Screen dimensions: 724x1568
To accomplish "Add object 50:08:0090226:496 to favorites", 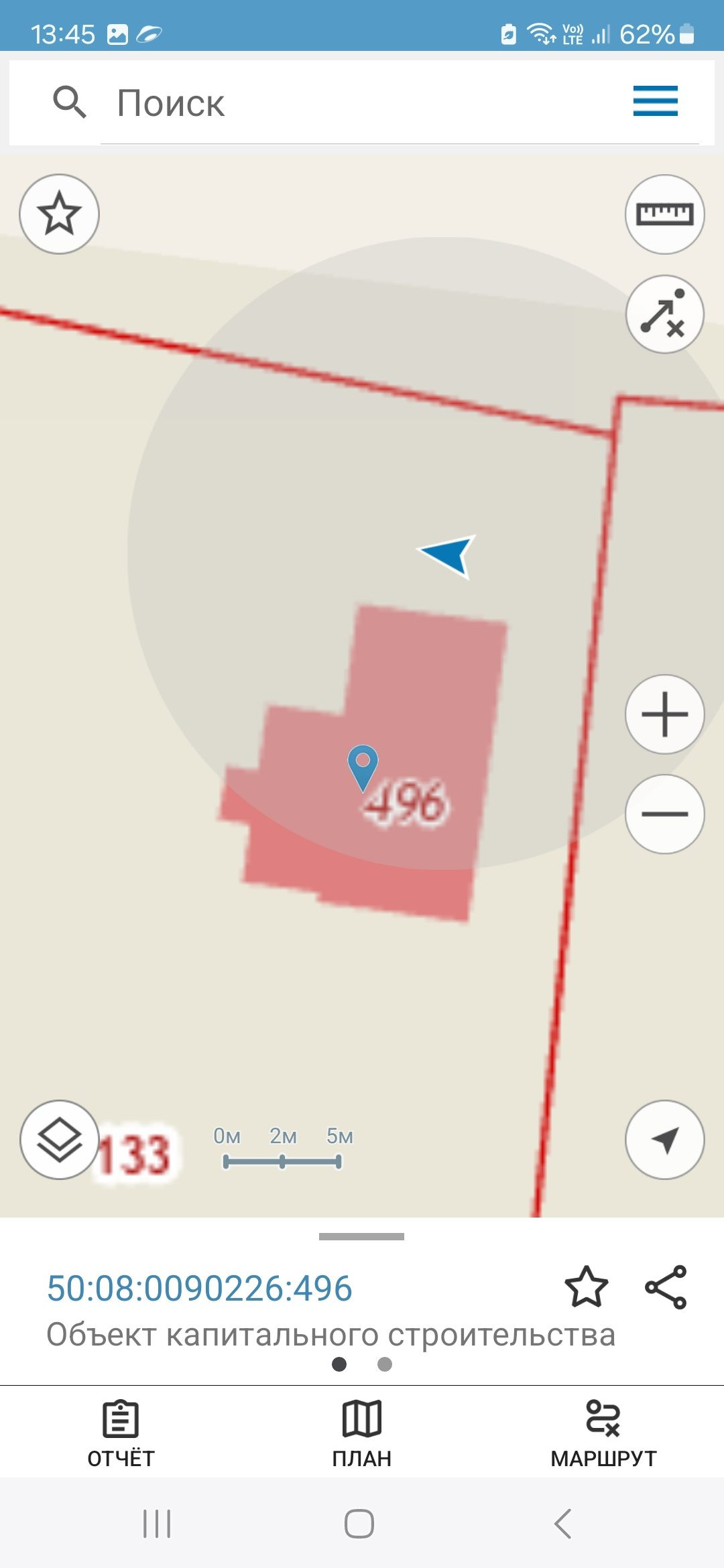I will pyautogui.click(x=586, y=1287).
